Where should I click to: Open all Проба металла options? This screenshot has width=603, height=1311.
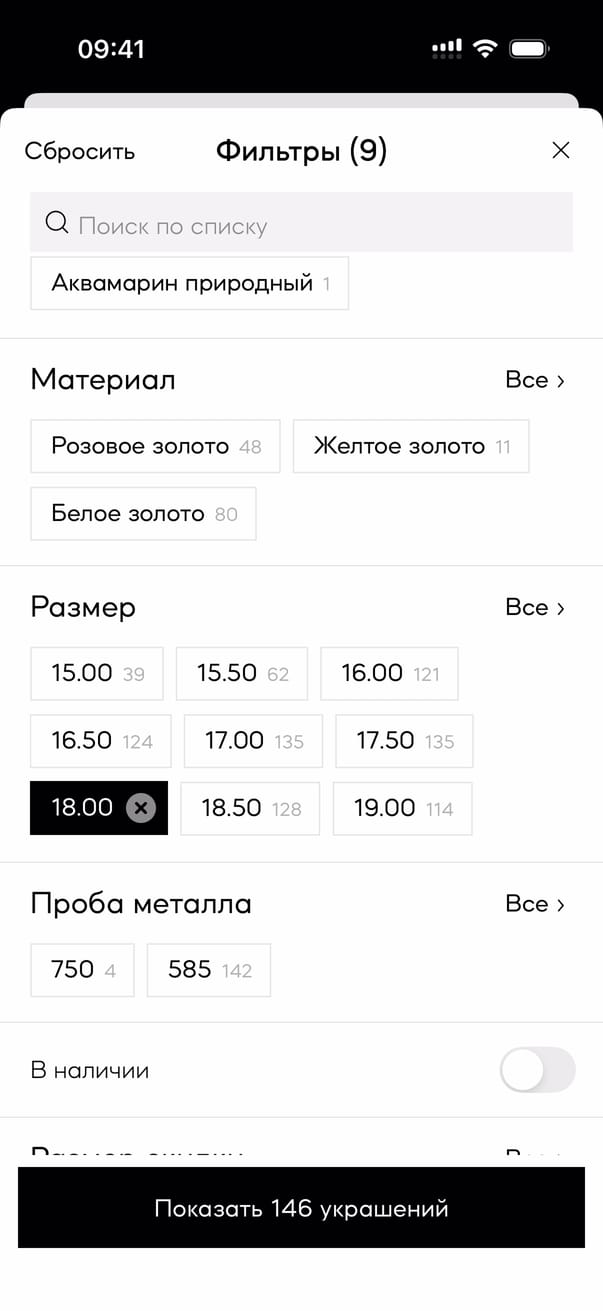click(x=535, y=904)
